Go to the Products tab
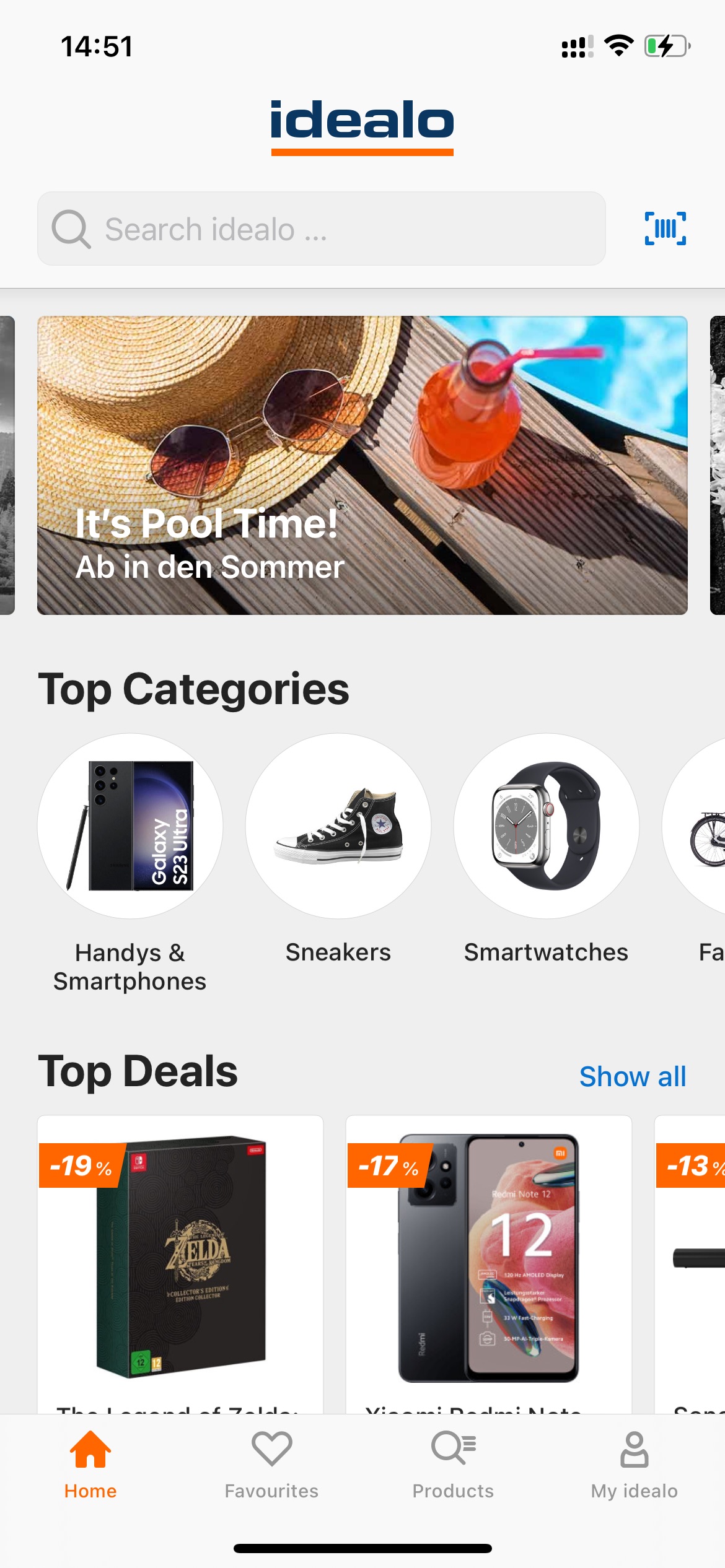This screenshot has width=725, height=1568. 453,1465
